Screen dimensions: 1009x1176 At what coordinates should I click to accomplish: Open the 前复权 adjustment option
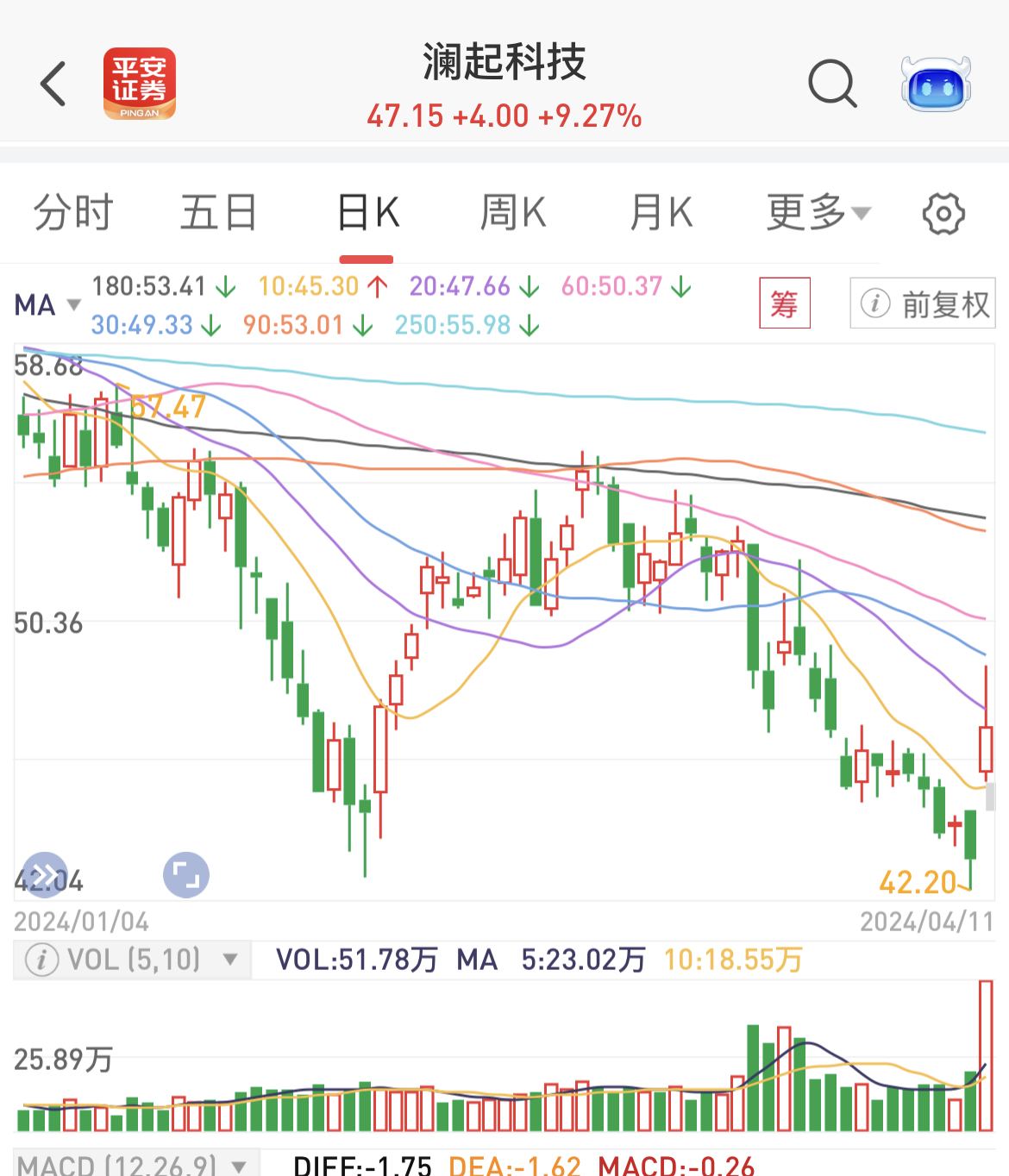[x=923, y=303]
